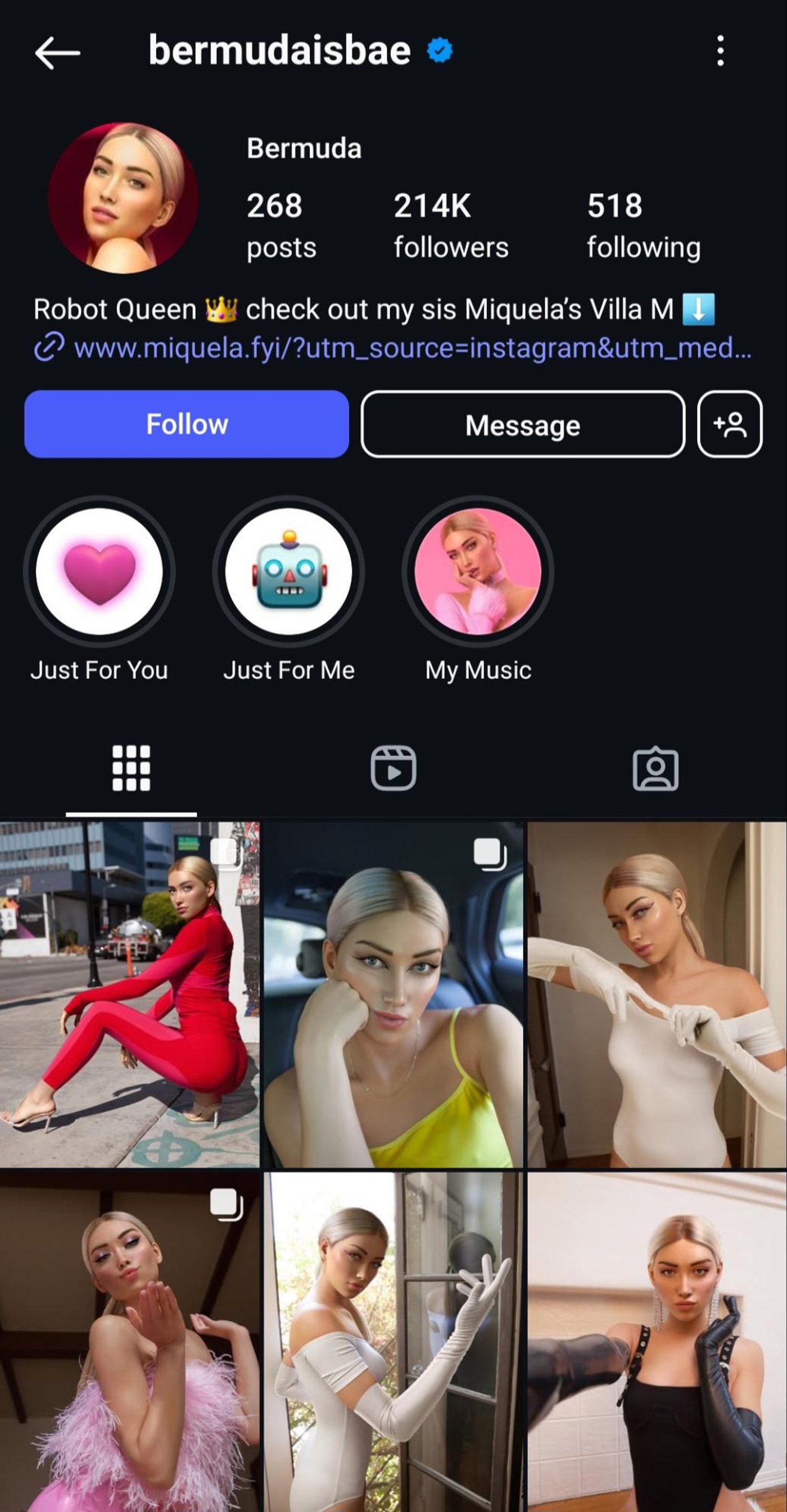Tap the link chain icon in the bio

coord(51,349)
